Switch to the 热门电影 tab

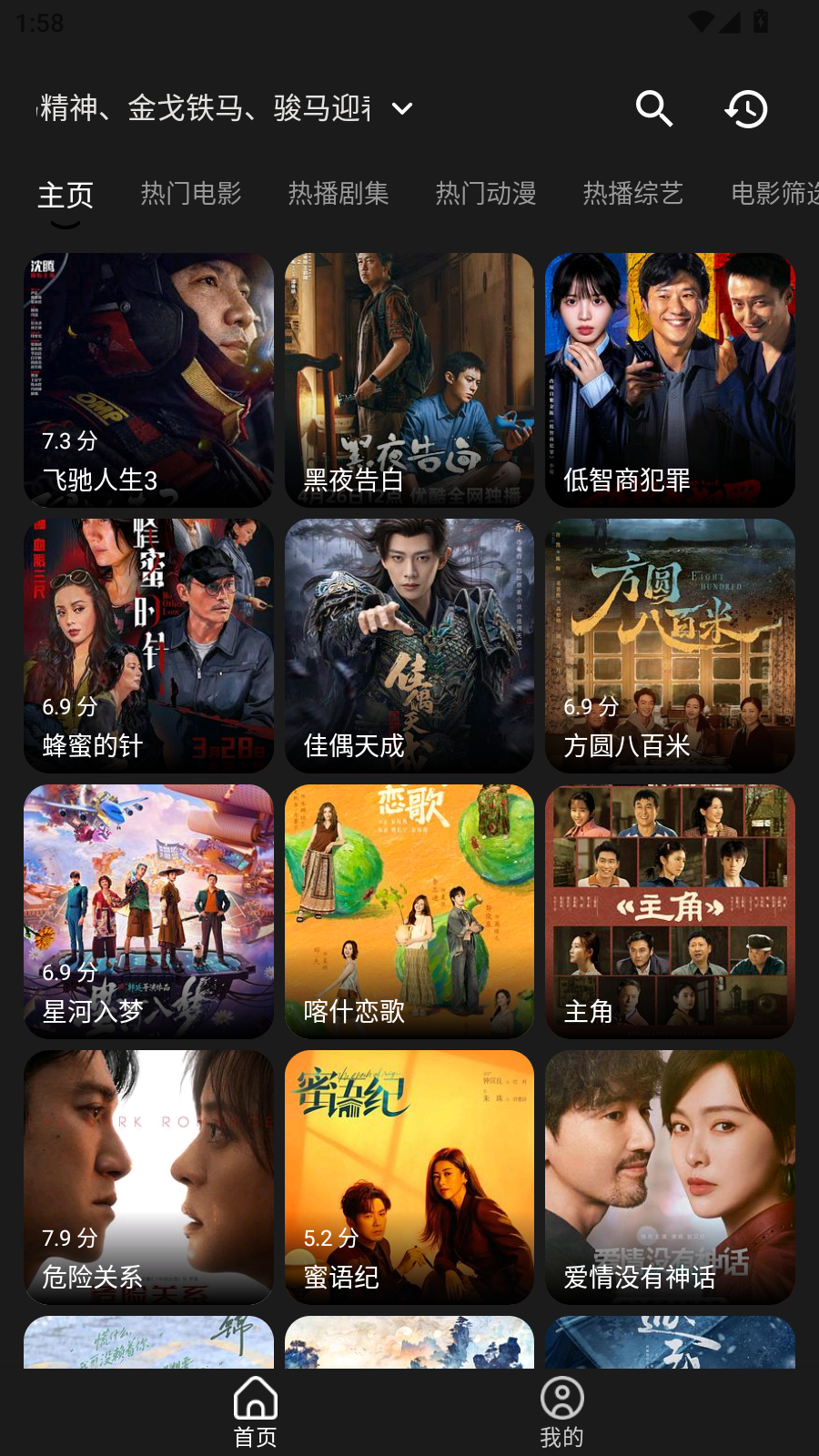[x=191, y=194]
